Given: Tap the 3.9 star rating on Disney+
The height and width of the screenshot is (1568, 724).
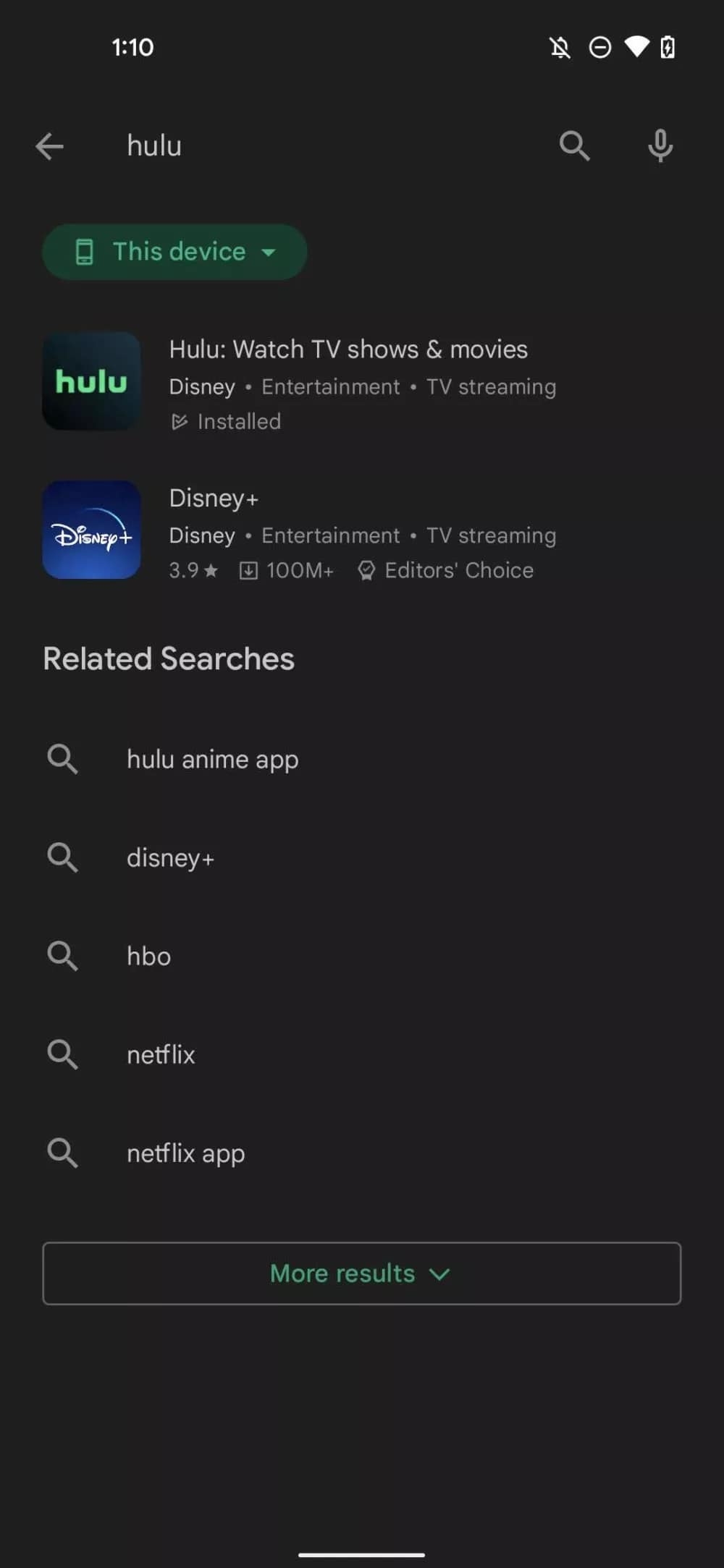Looking at the screenshot, I should click(x=192, y=570).
